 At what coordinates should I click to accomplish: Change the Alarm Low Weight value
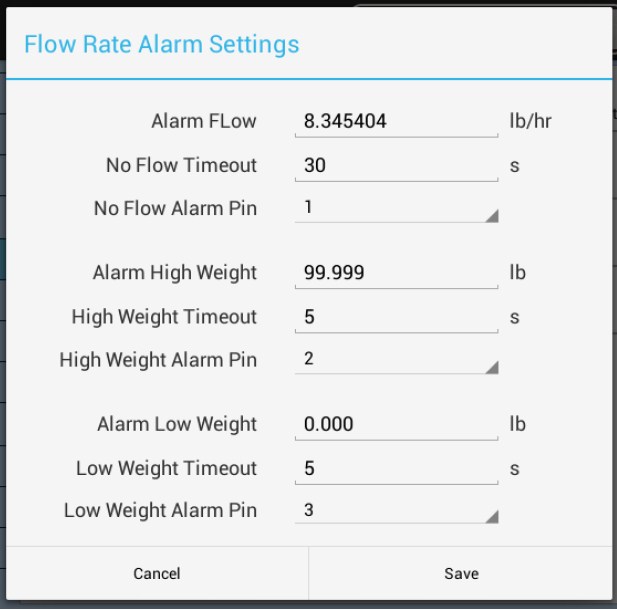[396, 425]
